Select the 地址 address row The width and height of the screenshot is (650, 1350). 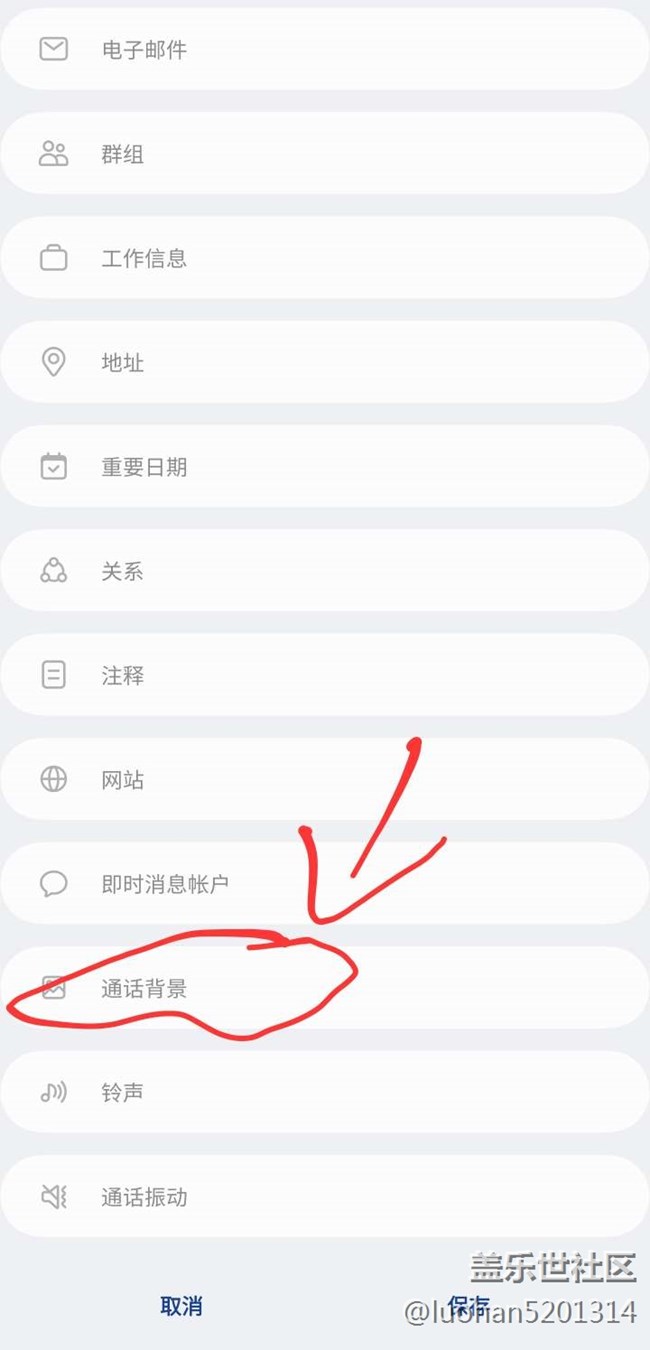pyautogui.click(x=325, y=362)
